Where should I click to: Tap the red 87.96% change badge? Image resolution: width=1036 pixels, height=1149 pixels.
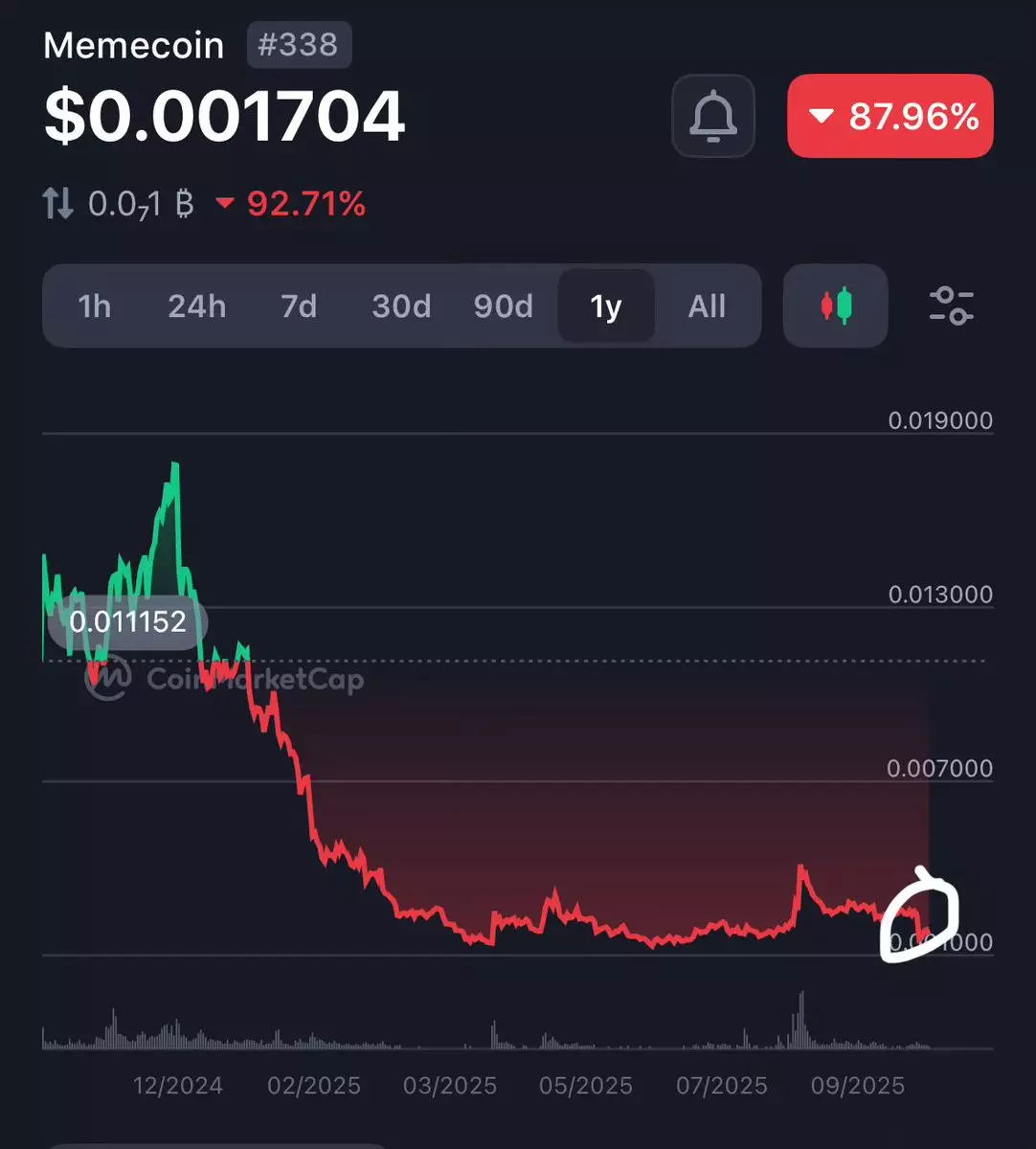tap(890, 117)
